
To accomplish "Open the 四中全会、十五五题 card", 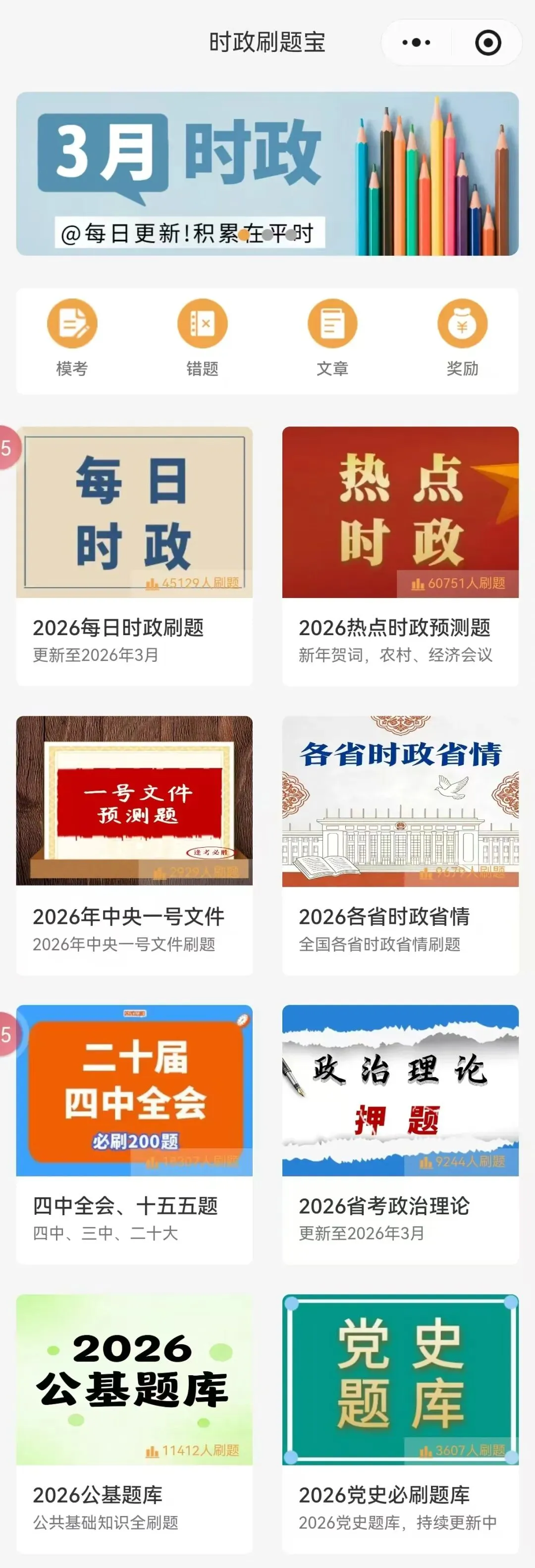I will 135,1134.
